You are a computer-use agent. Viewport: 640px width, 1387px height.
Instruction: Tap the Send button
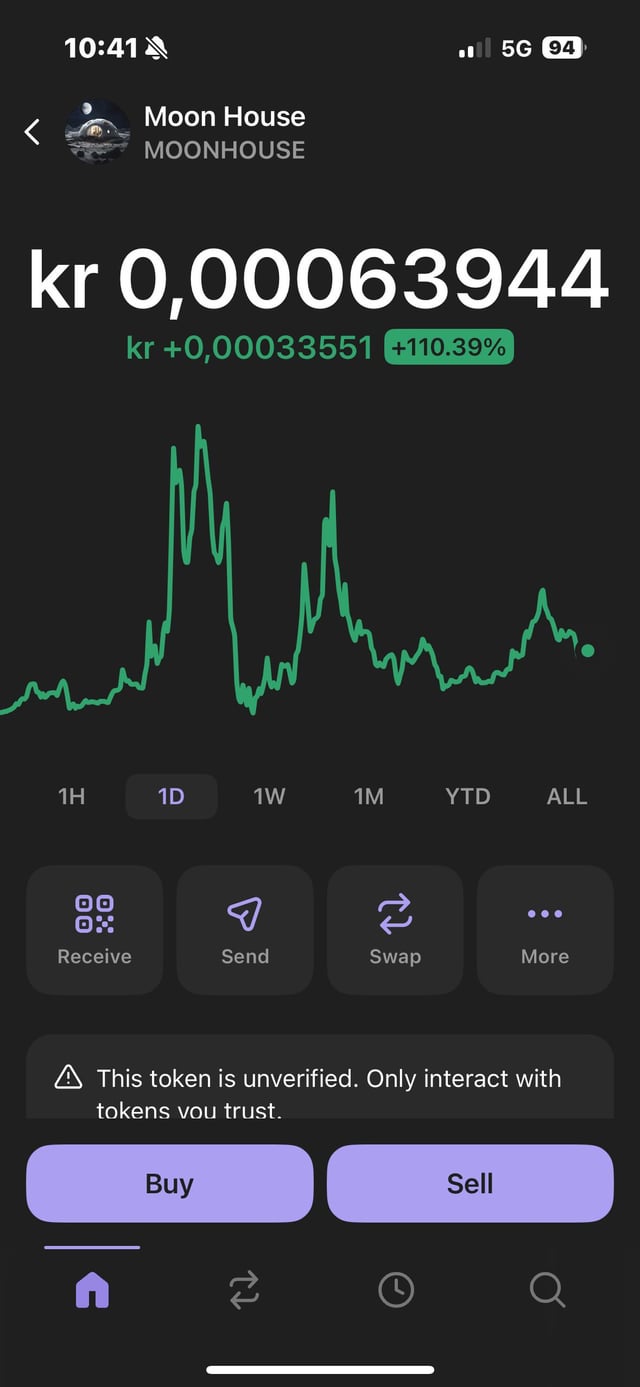245,930
